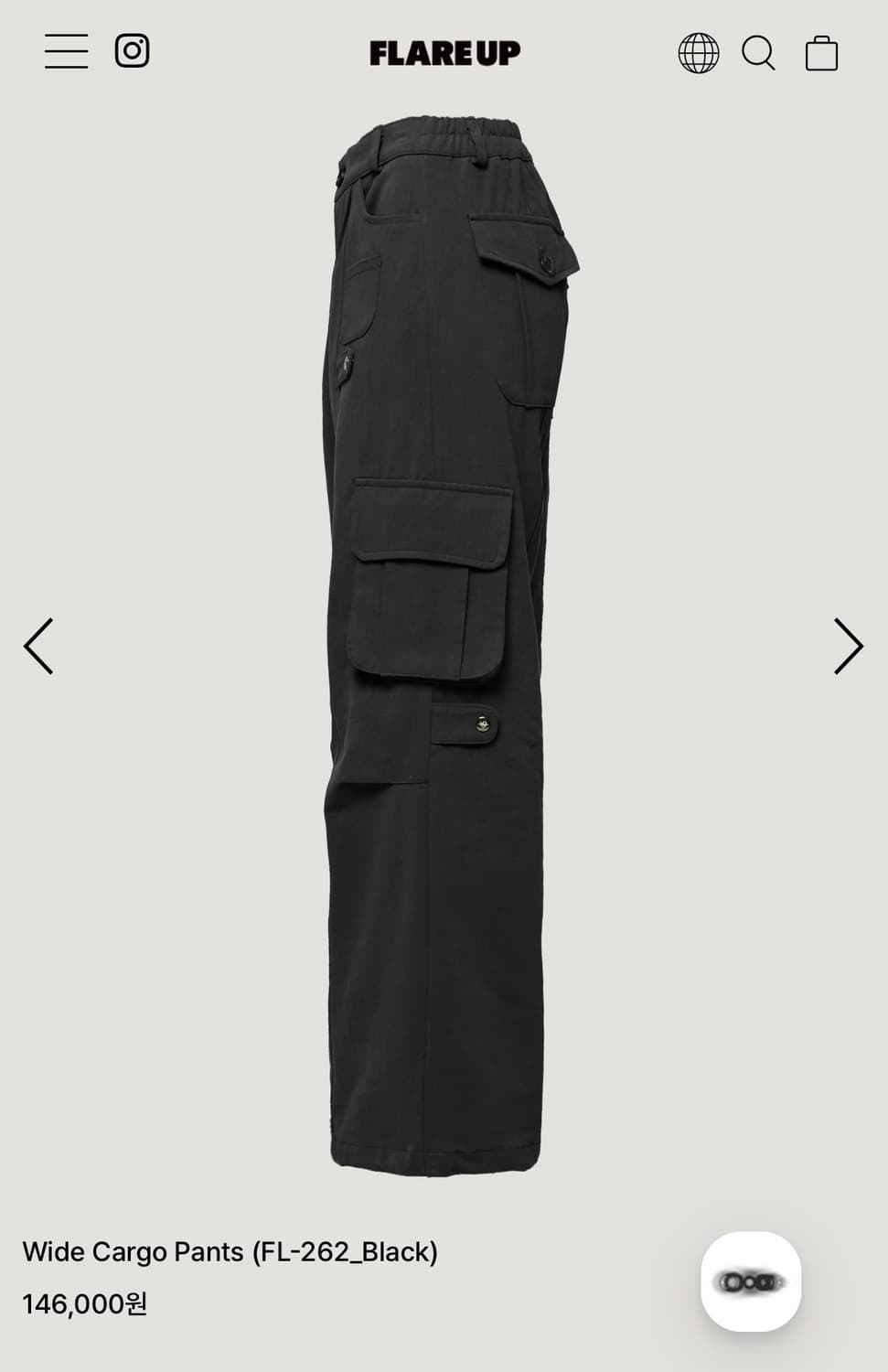Screen dimensions: 888x1372
Task: Visit FLARE UP's Instagram profile
Action: tap(132, 51)
